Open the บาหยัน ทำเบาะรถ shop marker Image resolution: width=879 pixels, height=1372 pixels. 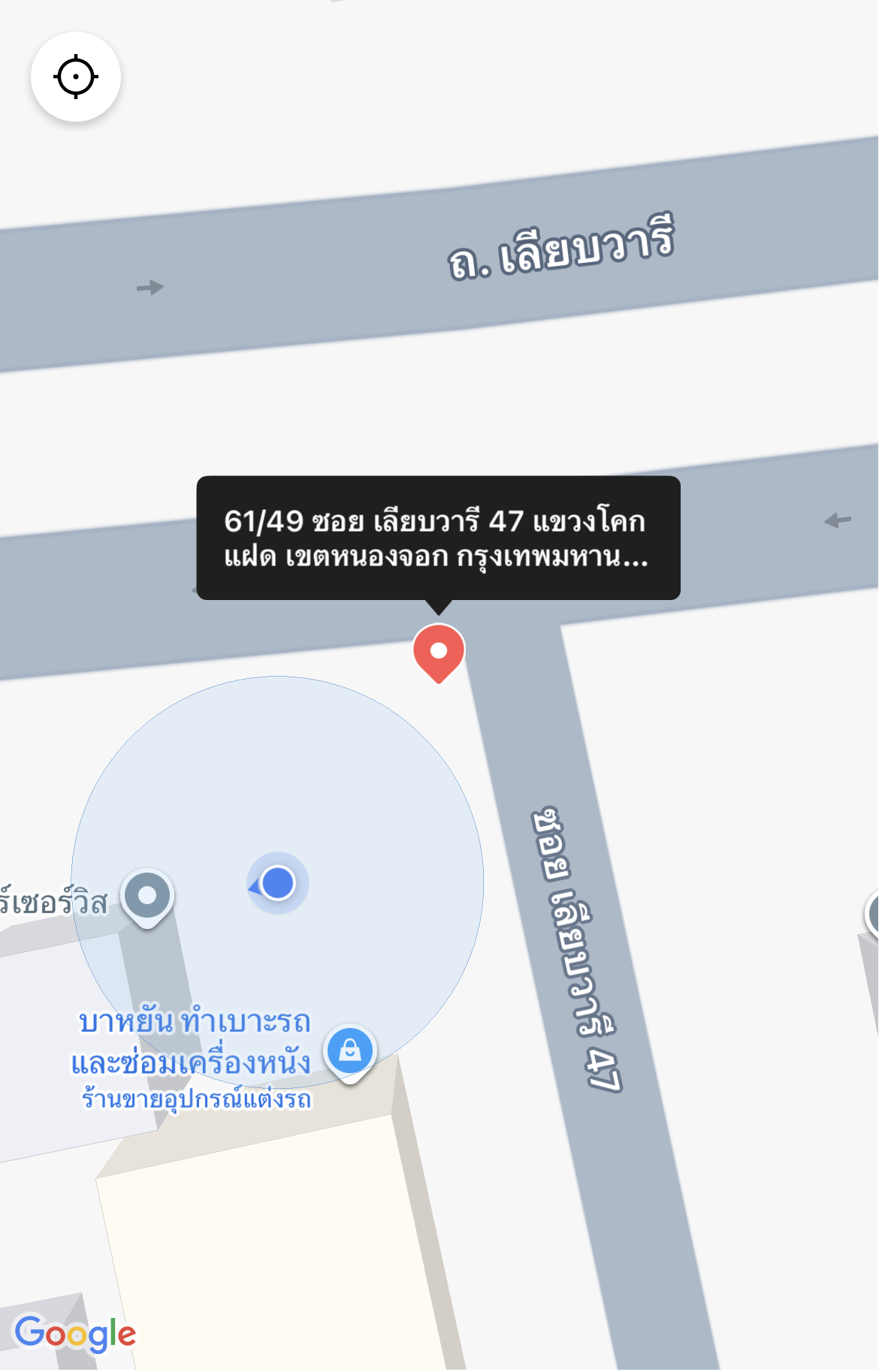pyautogui.click(x=350, y=1050)
